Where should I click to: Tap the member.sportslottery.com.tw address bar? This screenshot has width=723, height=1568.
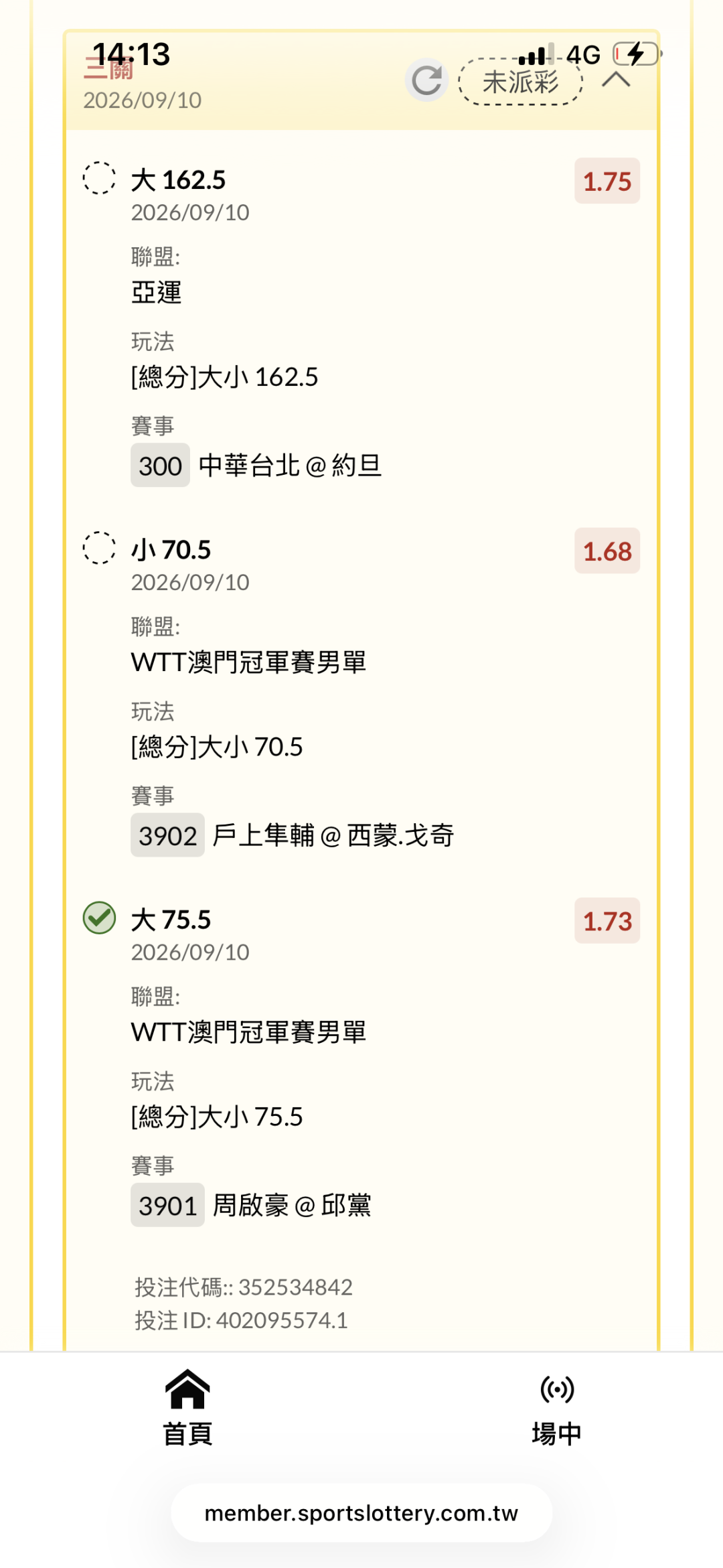pyautogui.click(x=361, y=1513)
